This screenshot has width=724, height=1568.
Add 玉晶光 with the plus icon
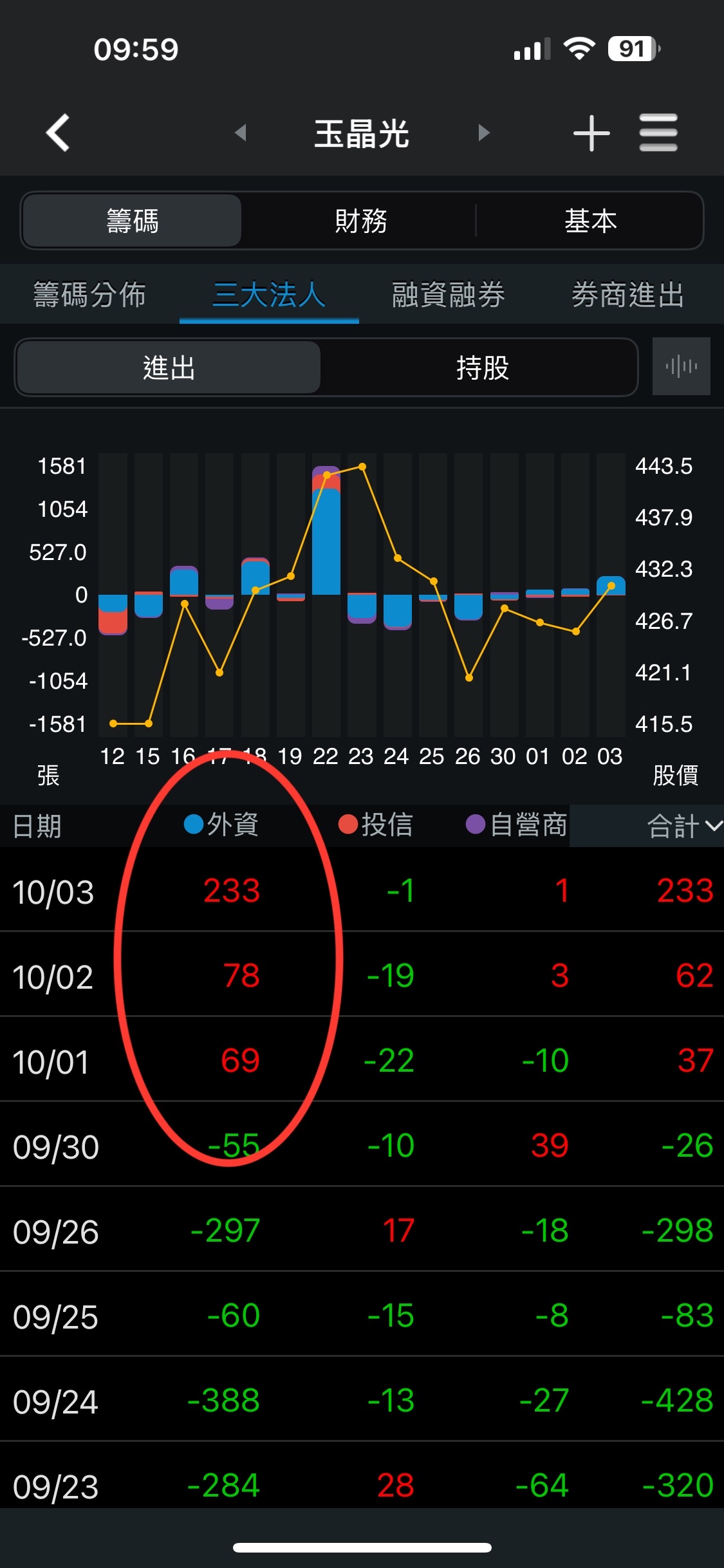[591, 133]
